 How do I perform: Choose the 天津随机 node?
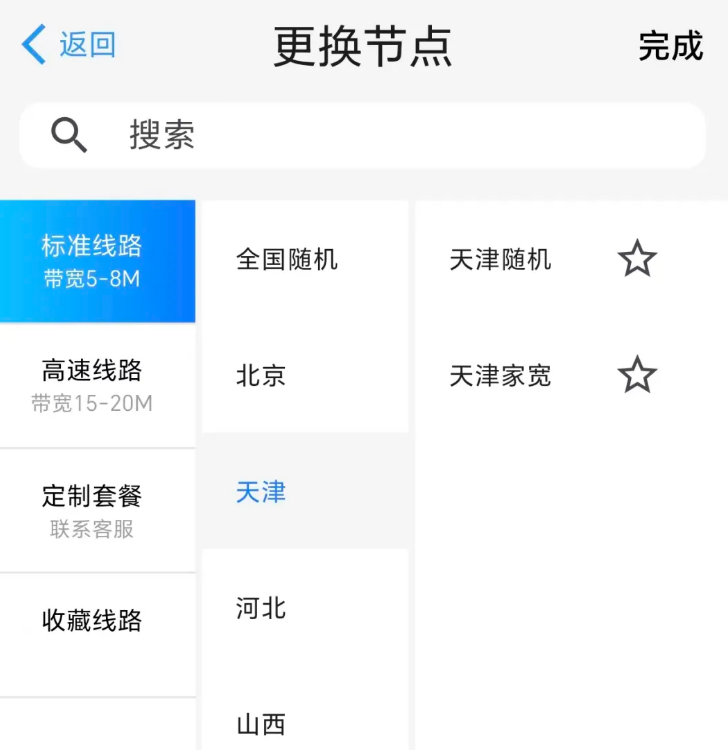500,260
